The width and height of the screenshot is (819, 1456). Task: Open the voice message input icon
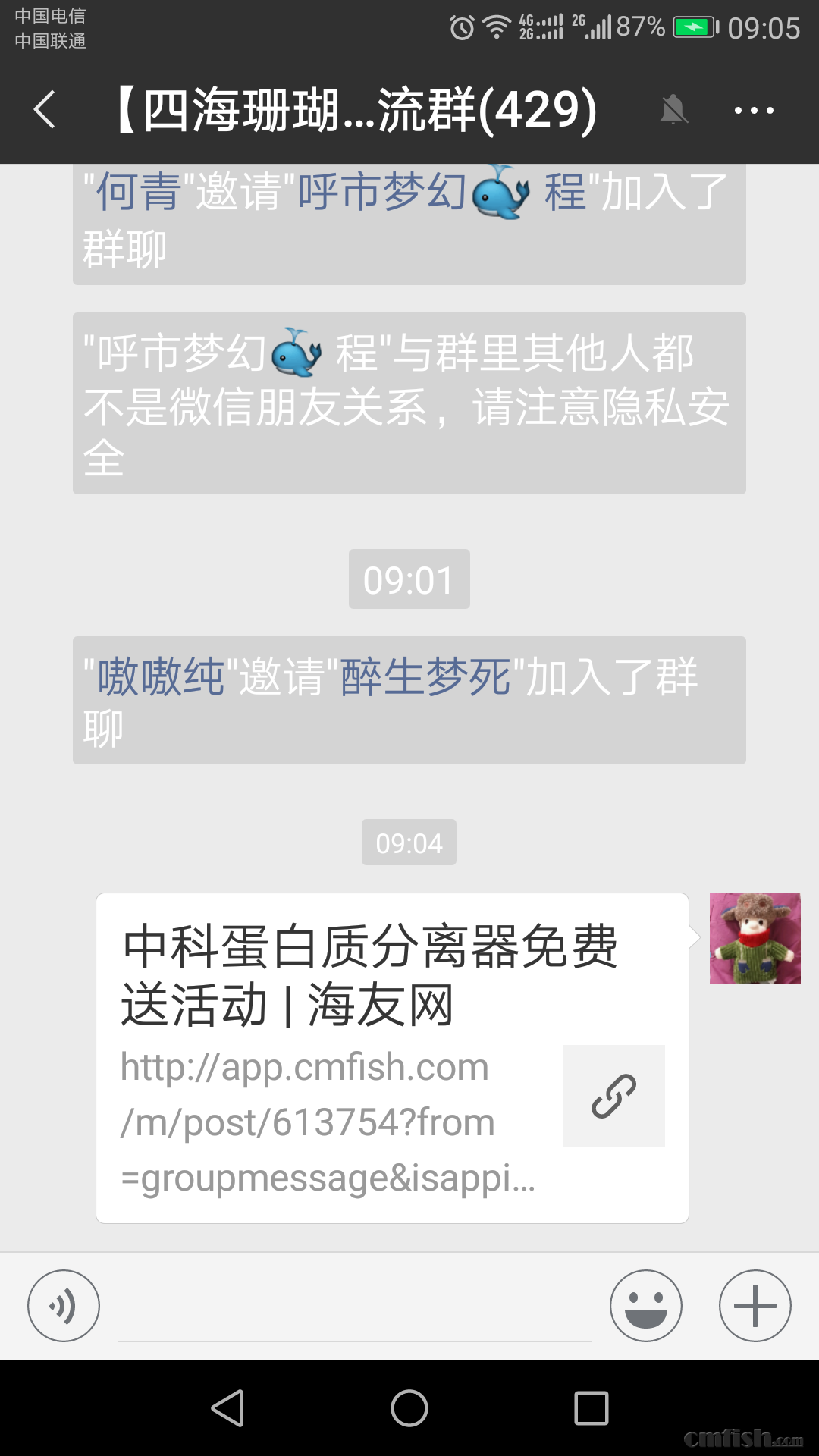(x=64, y=1306)
